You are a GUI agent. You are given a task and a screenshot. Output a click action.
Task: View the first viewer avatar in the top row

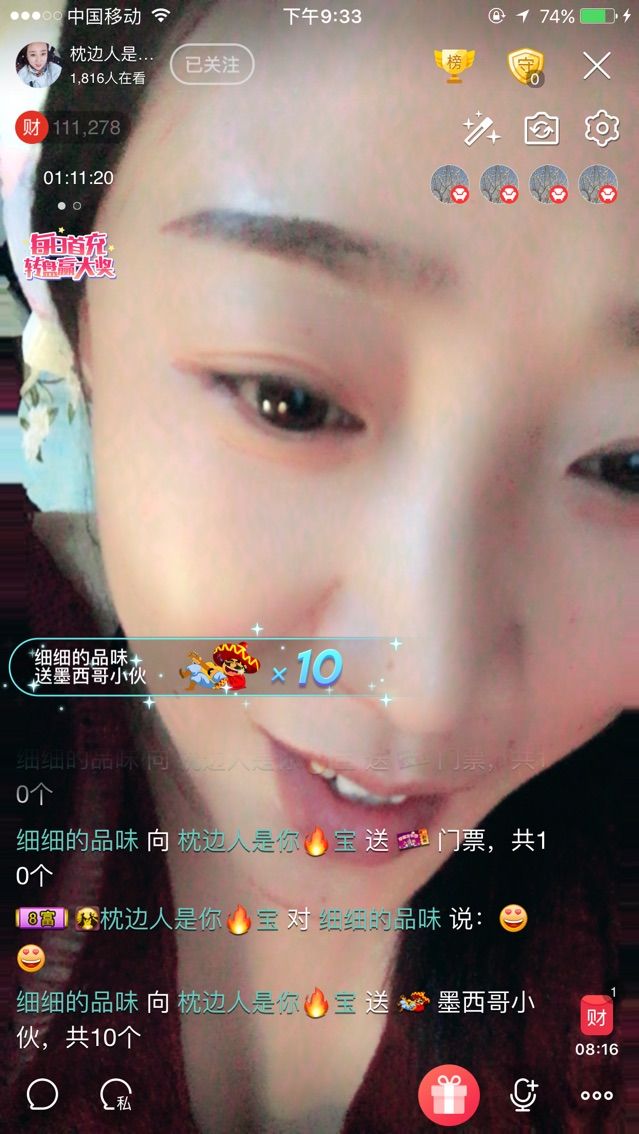point(449,184)
